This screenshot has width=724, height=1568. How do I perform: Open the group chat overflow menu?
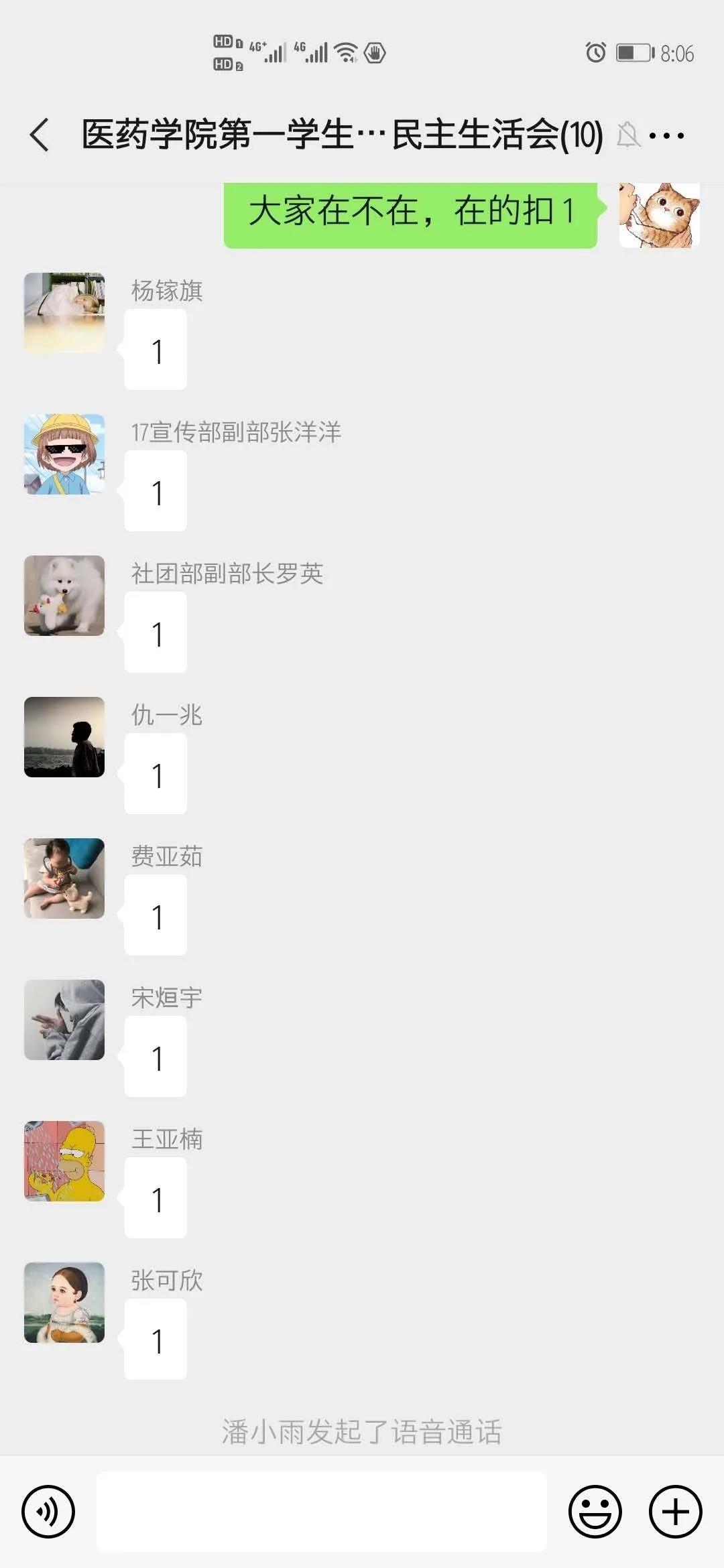point(666,136)
